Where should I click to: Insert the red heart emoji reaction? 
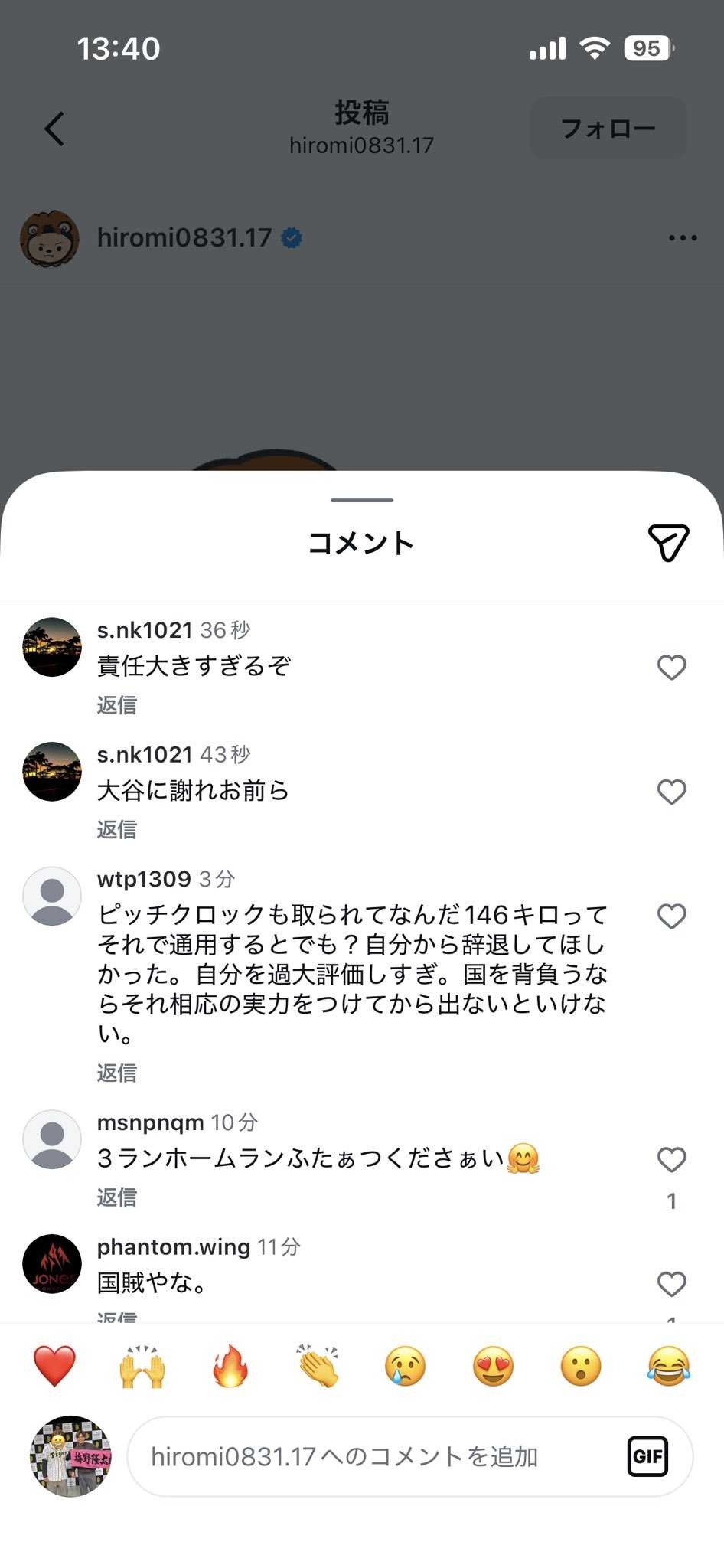[x=54, y=1367]
